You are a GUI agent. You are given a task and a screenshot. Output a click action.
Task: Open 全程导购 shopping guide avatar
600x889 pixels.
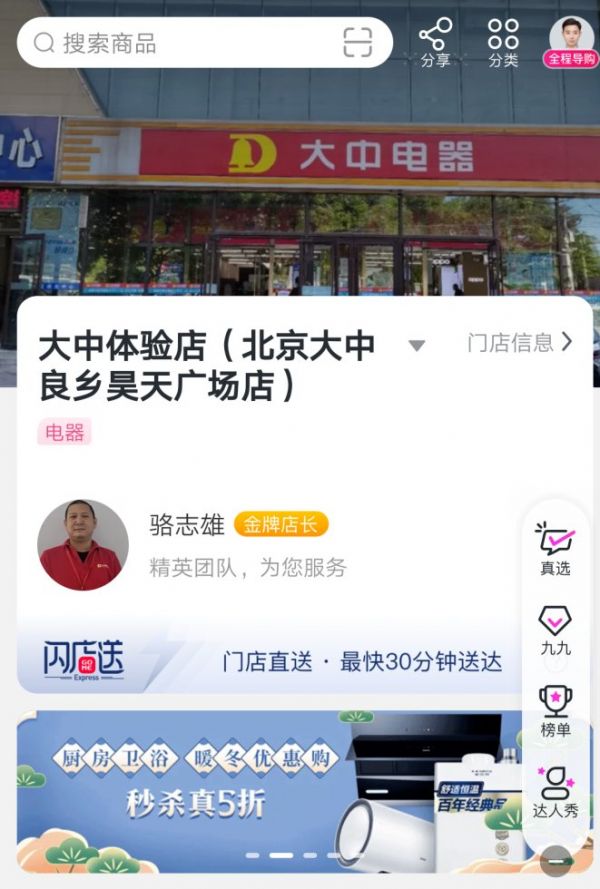point(572,42)
